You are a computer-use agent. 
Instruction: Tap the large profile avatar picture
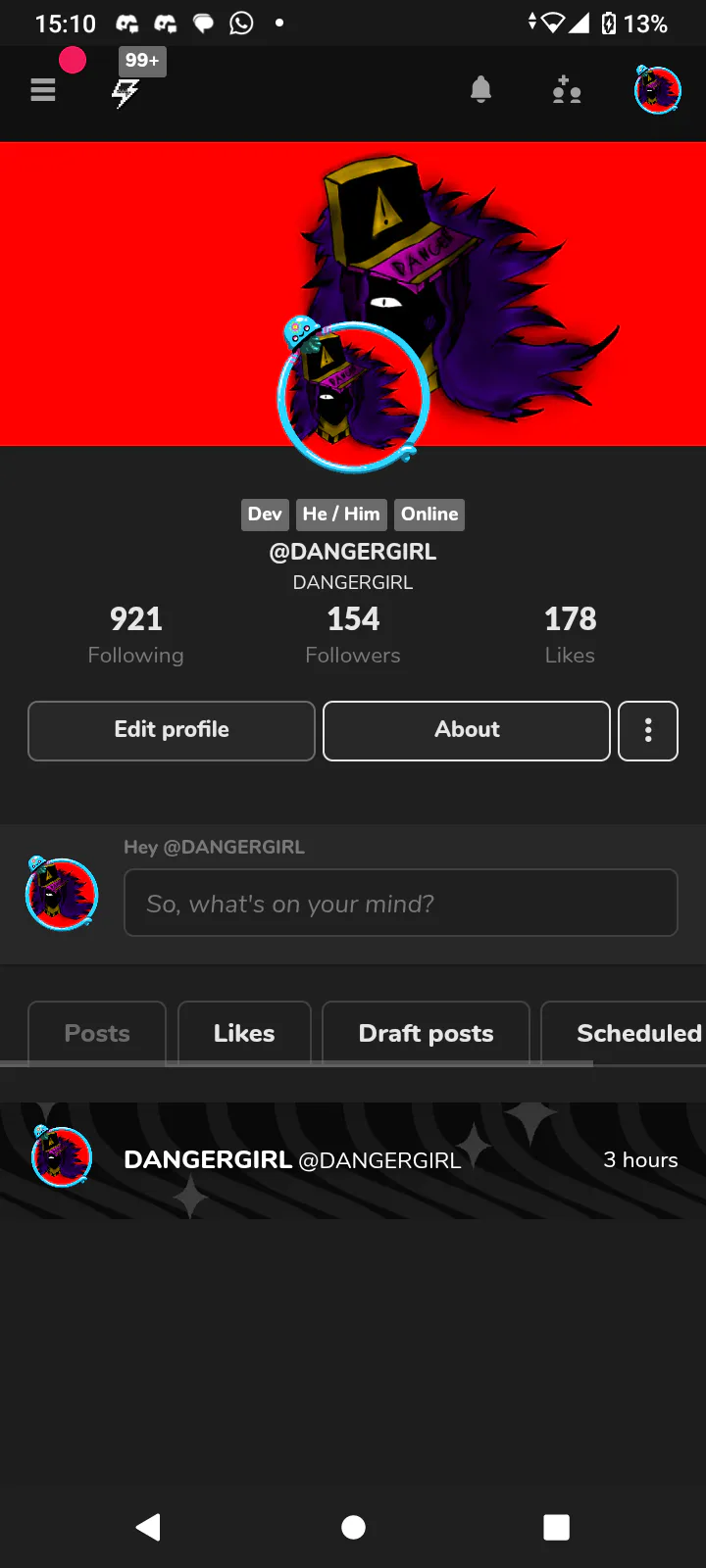tap(353, 396)
